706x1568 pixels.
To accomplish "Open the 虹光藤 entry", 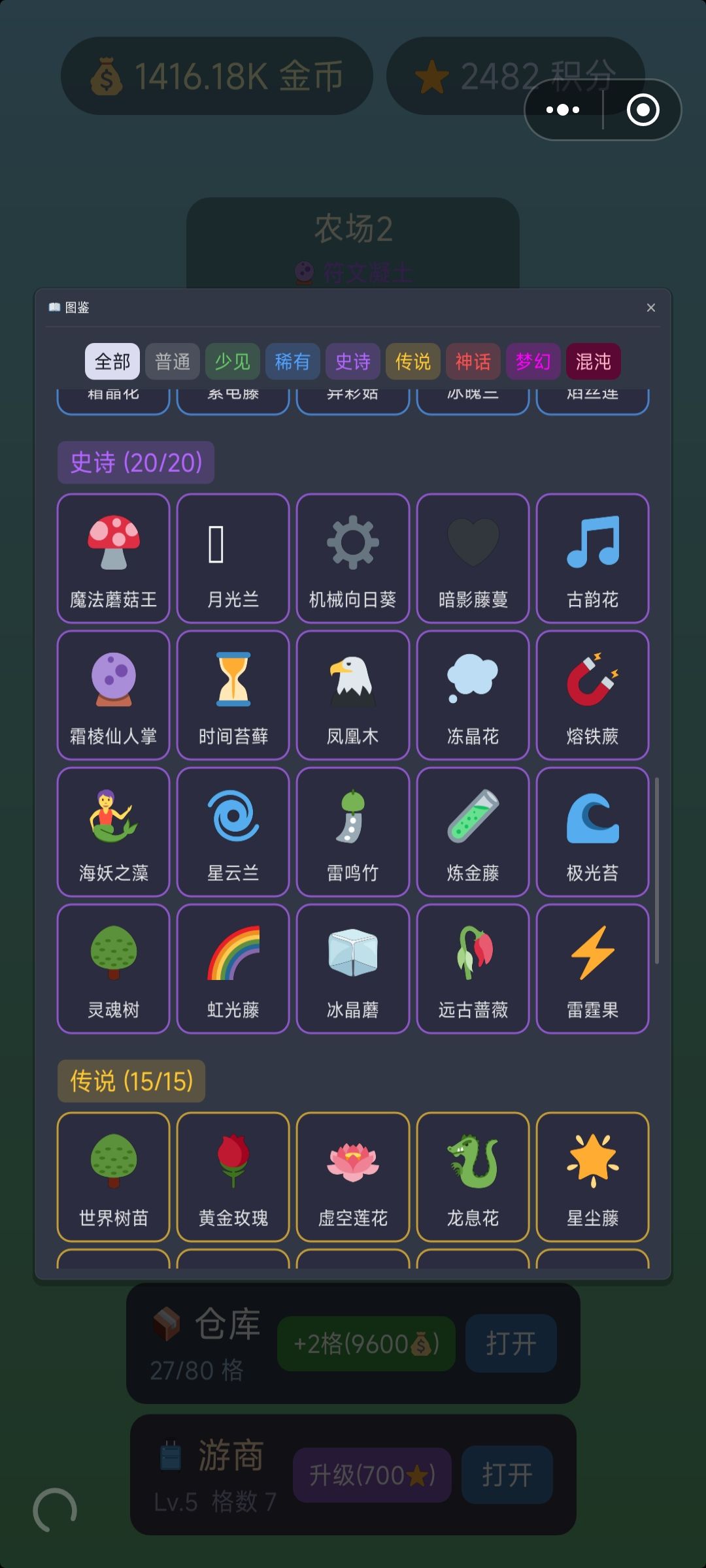I will point(233,969).
